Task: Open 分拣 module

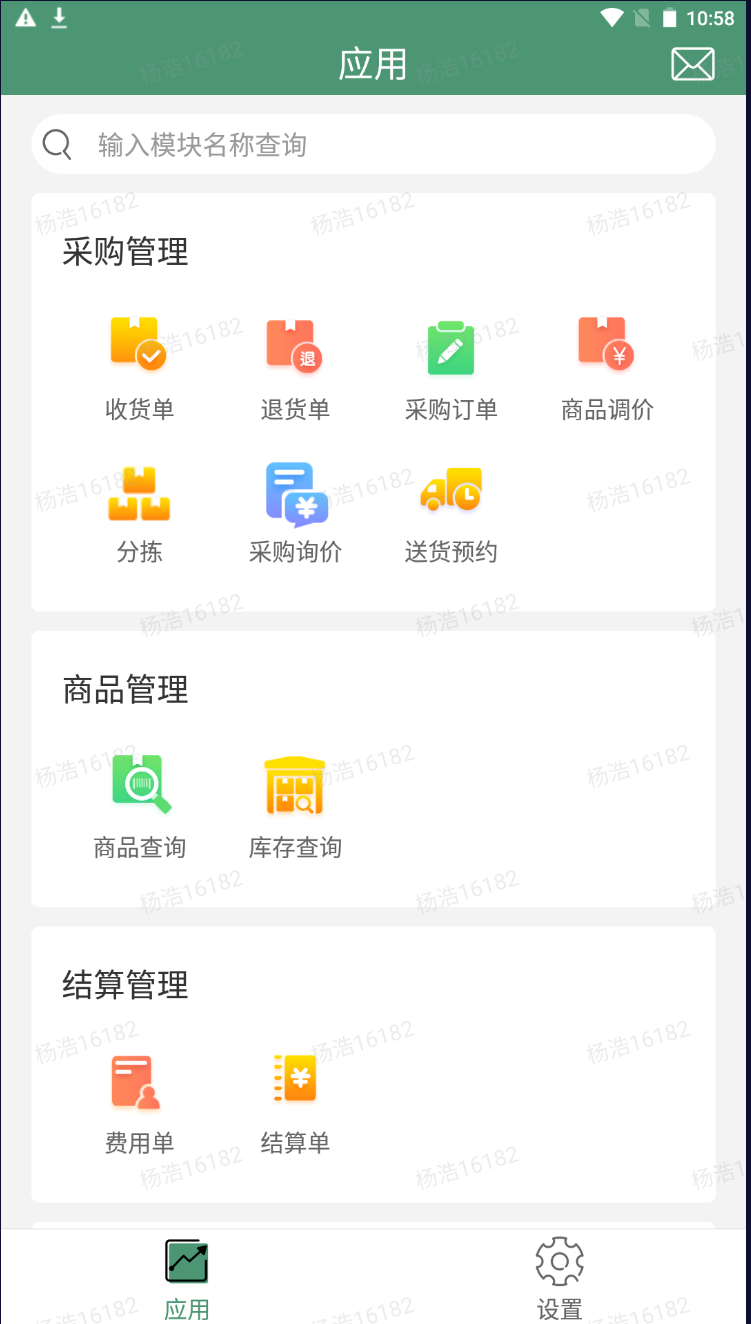Action: tap(139, 510)
